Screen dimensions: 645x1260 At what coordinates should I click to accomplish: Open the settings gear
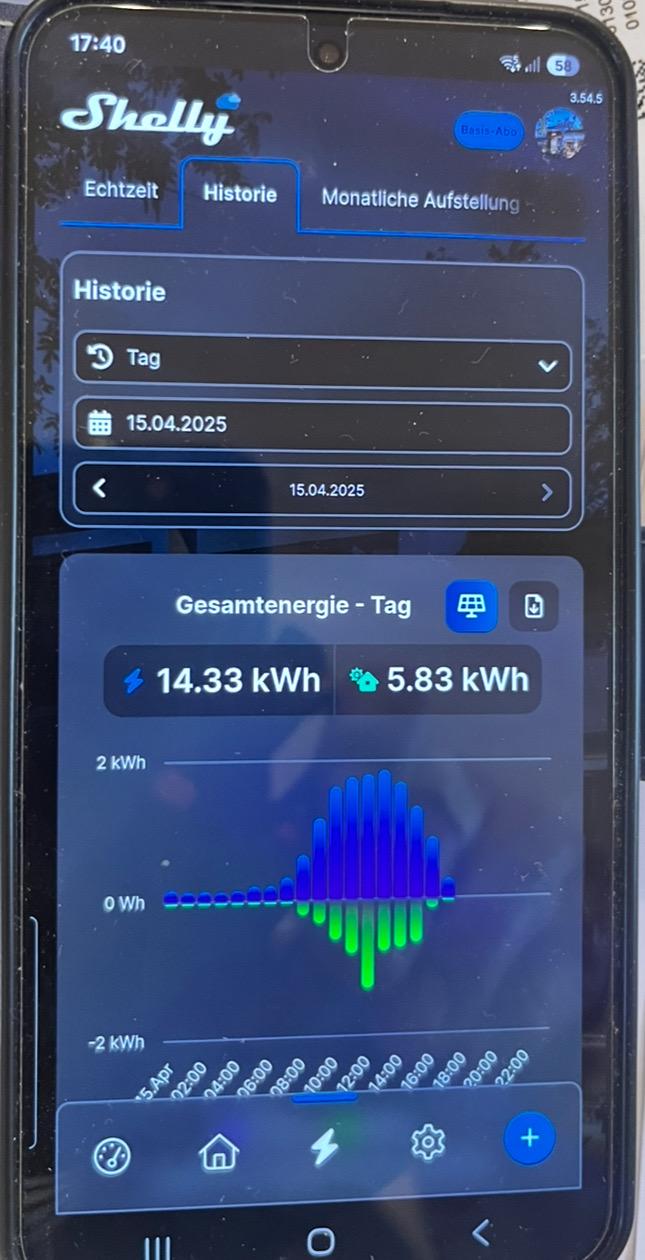(x=428, y=1142)
